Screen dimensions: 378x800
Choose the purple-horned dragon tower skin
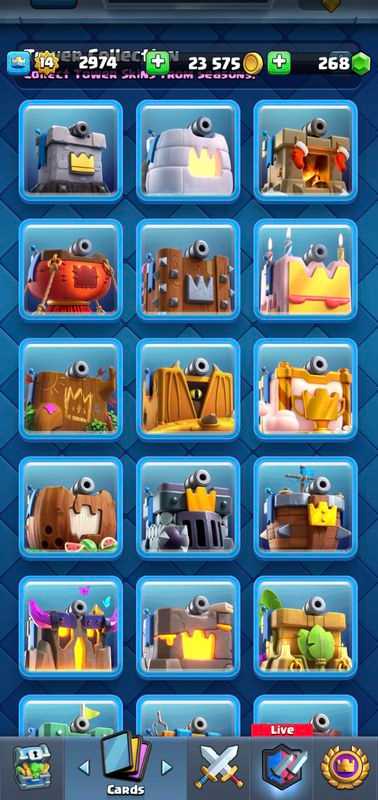(x=71, y=627)
